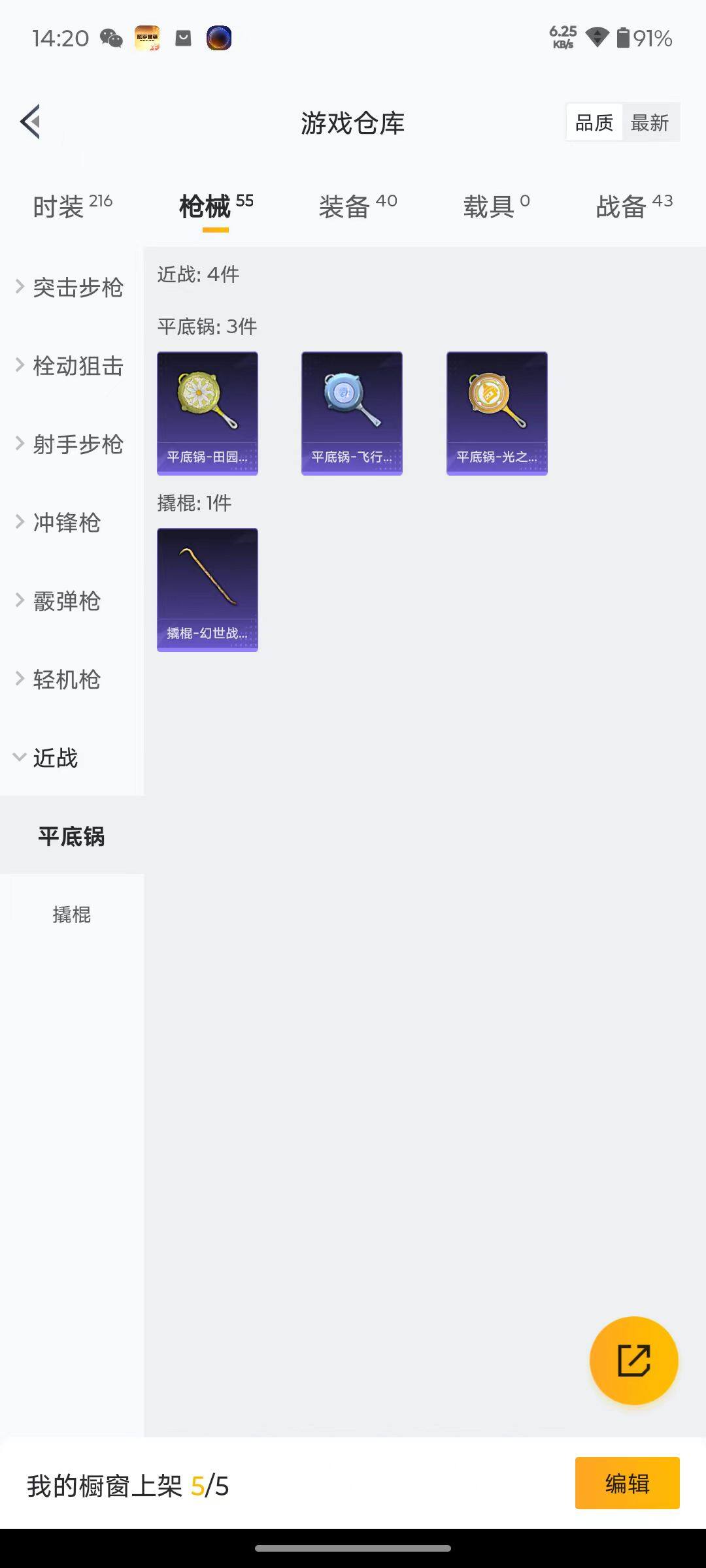Image resolution: width=706 pixels, height=1568 pixels.
Task: Open the 平底锅-田园 skin card
Action: pos(207,413)
